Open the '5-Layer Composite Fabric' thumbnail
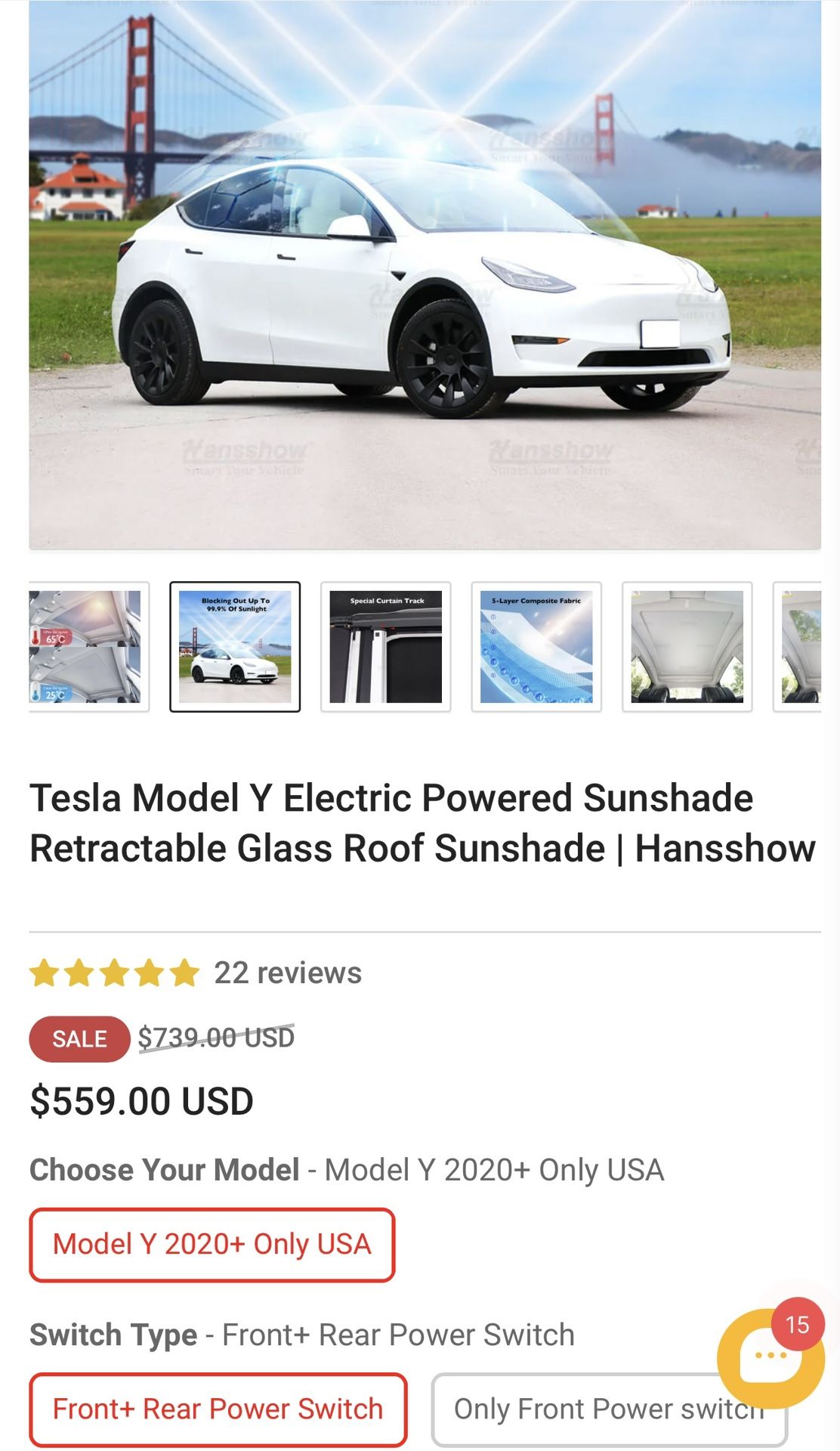The height and width of the screenshot is (1451, 840). point(538,646)
